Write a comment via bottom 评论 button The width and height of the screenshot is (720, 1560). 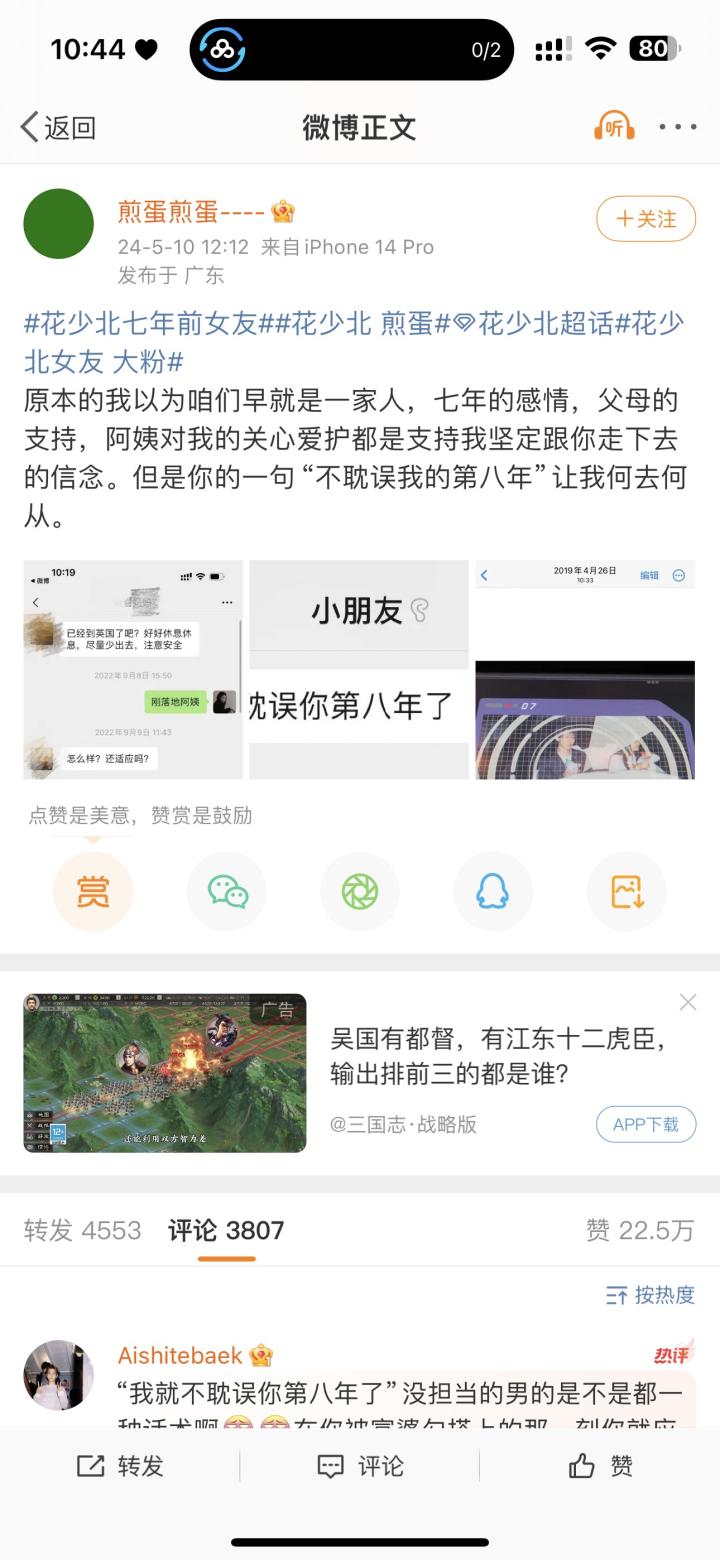click(360, 1466)
